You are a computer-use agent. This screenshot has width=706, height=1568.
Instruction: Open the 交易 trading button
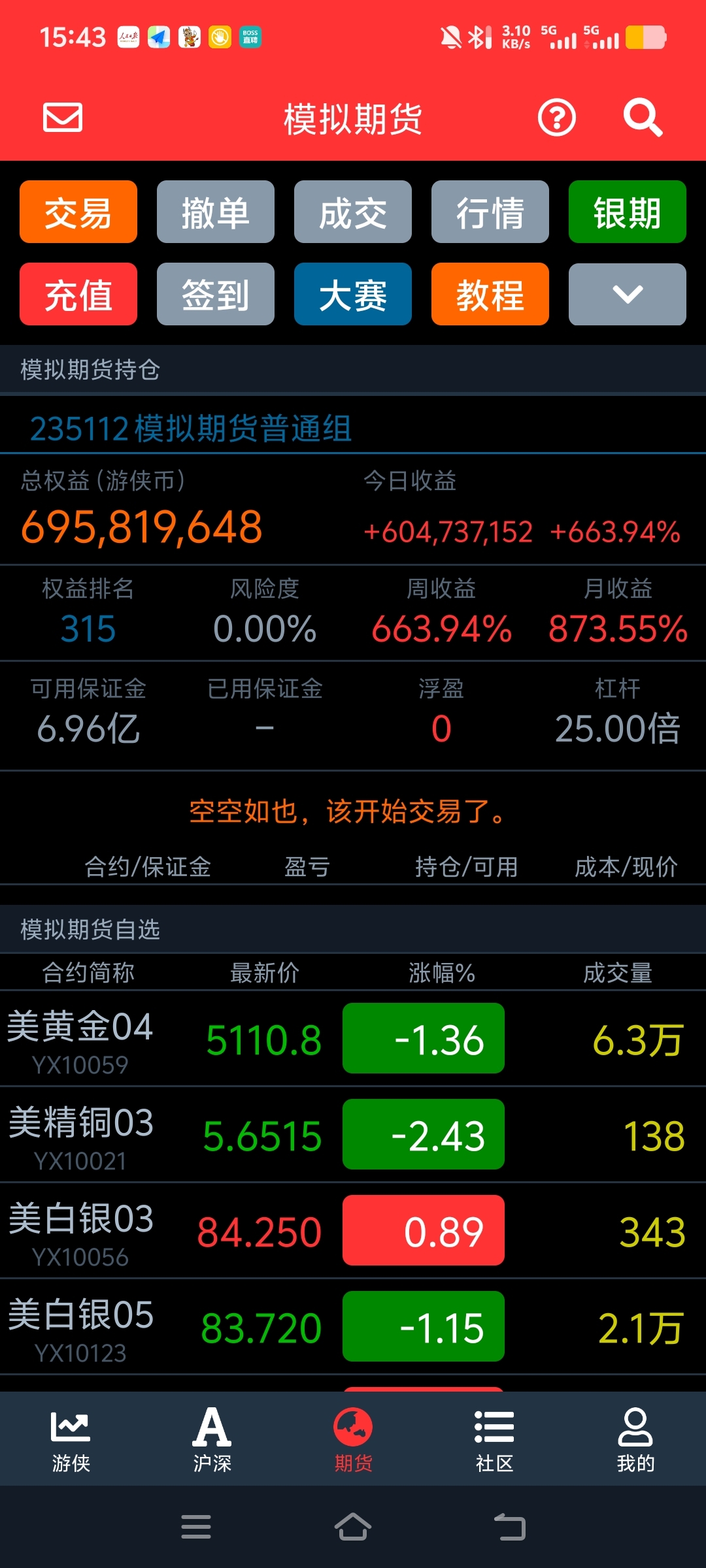click(78, 212)
